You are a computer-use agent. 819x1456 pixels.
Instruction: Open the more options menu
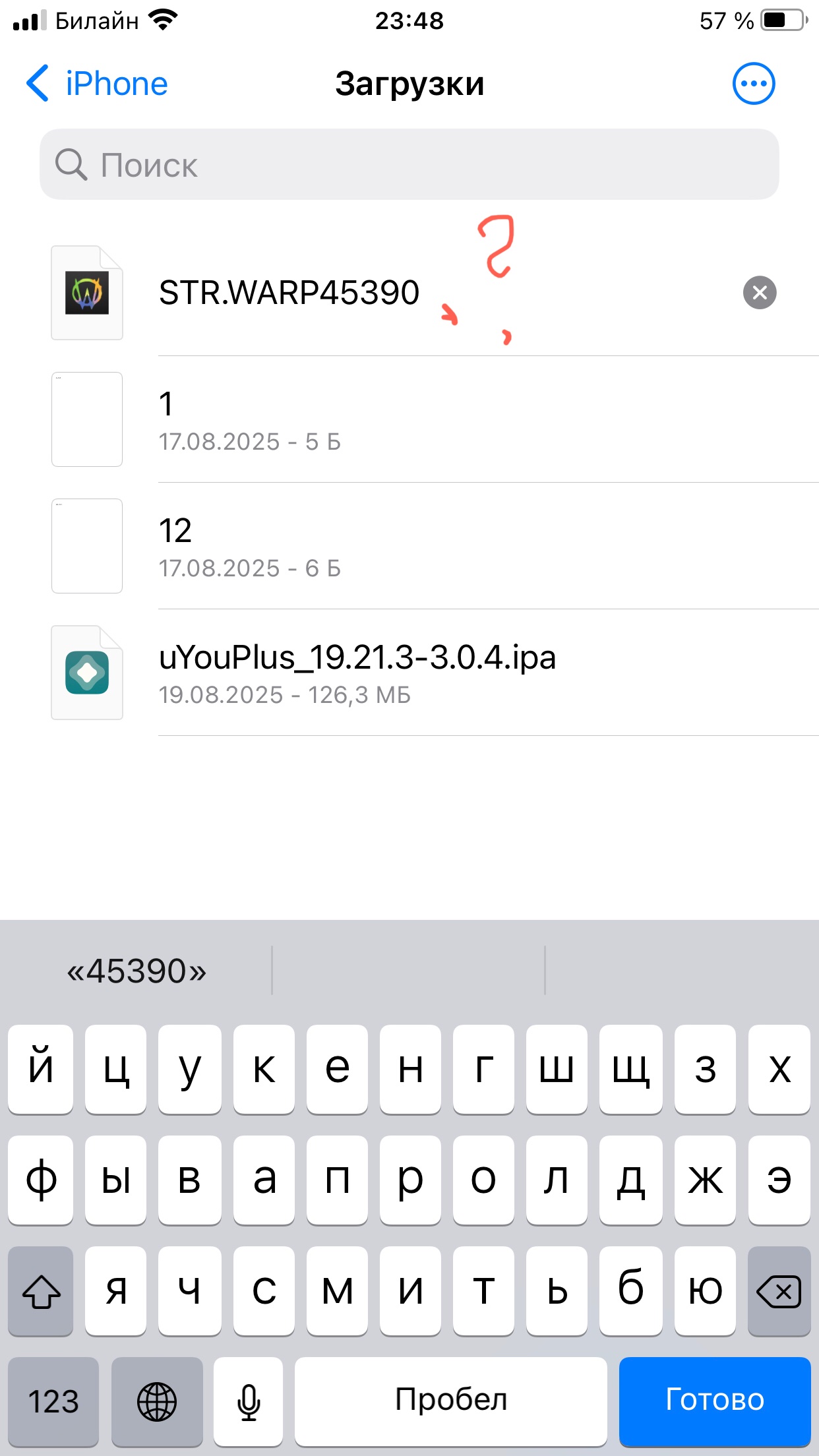click(754, 84)
